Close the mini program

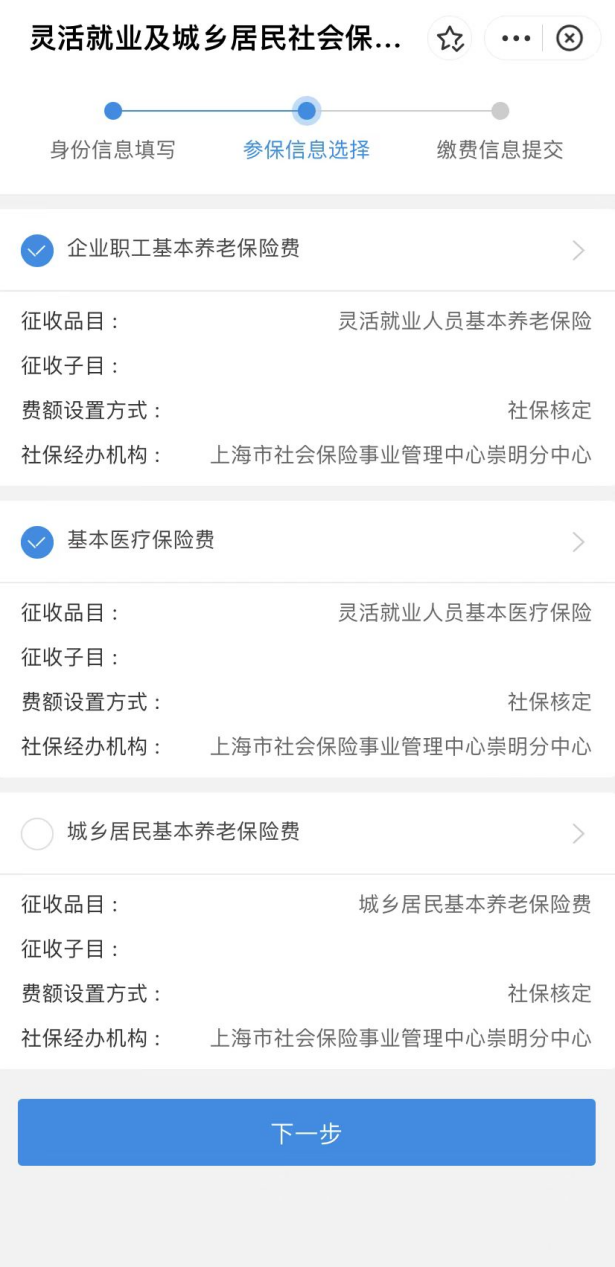569,39
